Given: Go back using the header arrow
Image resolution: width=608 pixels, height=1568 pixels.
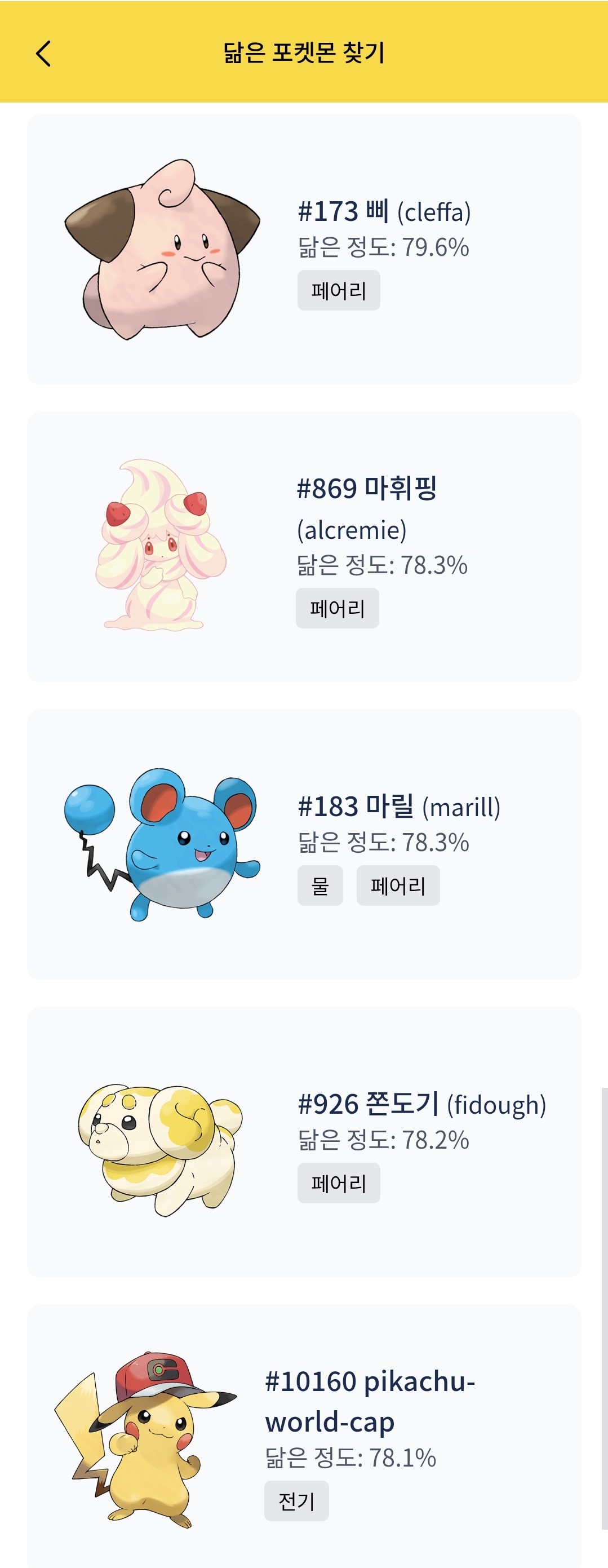Looking at the screenshot, I should (43, 54).
